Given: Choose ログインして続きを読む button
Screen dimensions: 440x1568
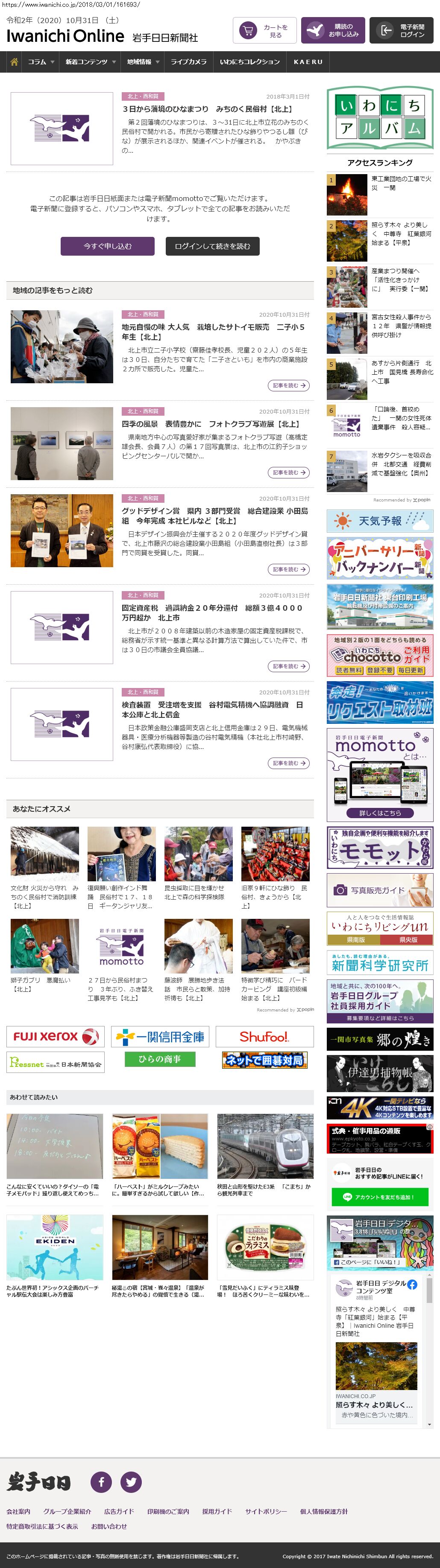Looking at the screenshot, I should pos(212,246).
